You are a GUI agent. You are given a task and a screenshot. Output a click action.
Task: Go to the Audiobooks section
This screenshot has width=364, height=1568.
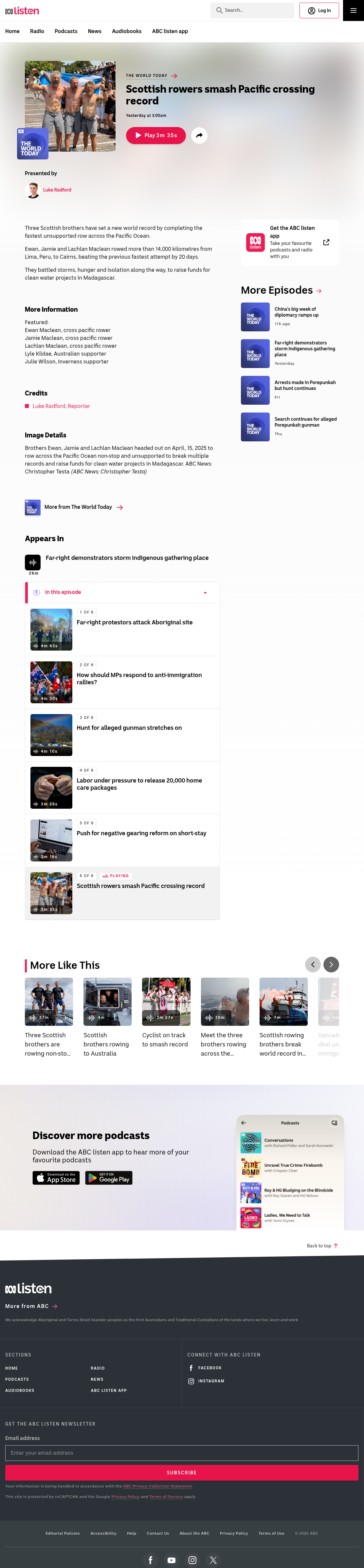(127, 31)
